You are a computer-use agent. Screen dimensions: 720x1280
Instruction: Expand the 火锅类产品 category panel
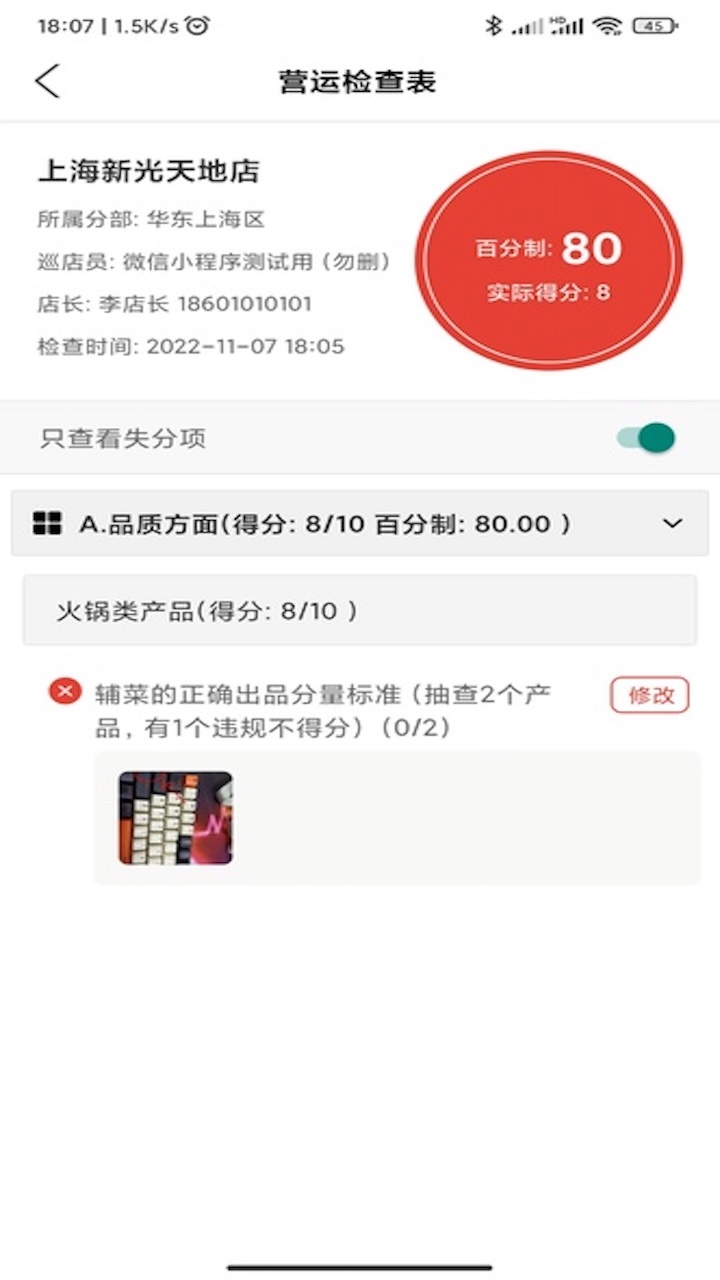[360, 608]
